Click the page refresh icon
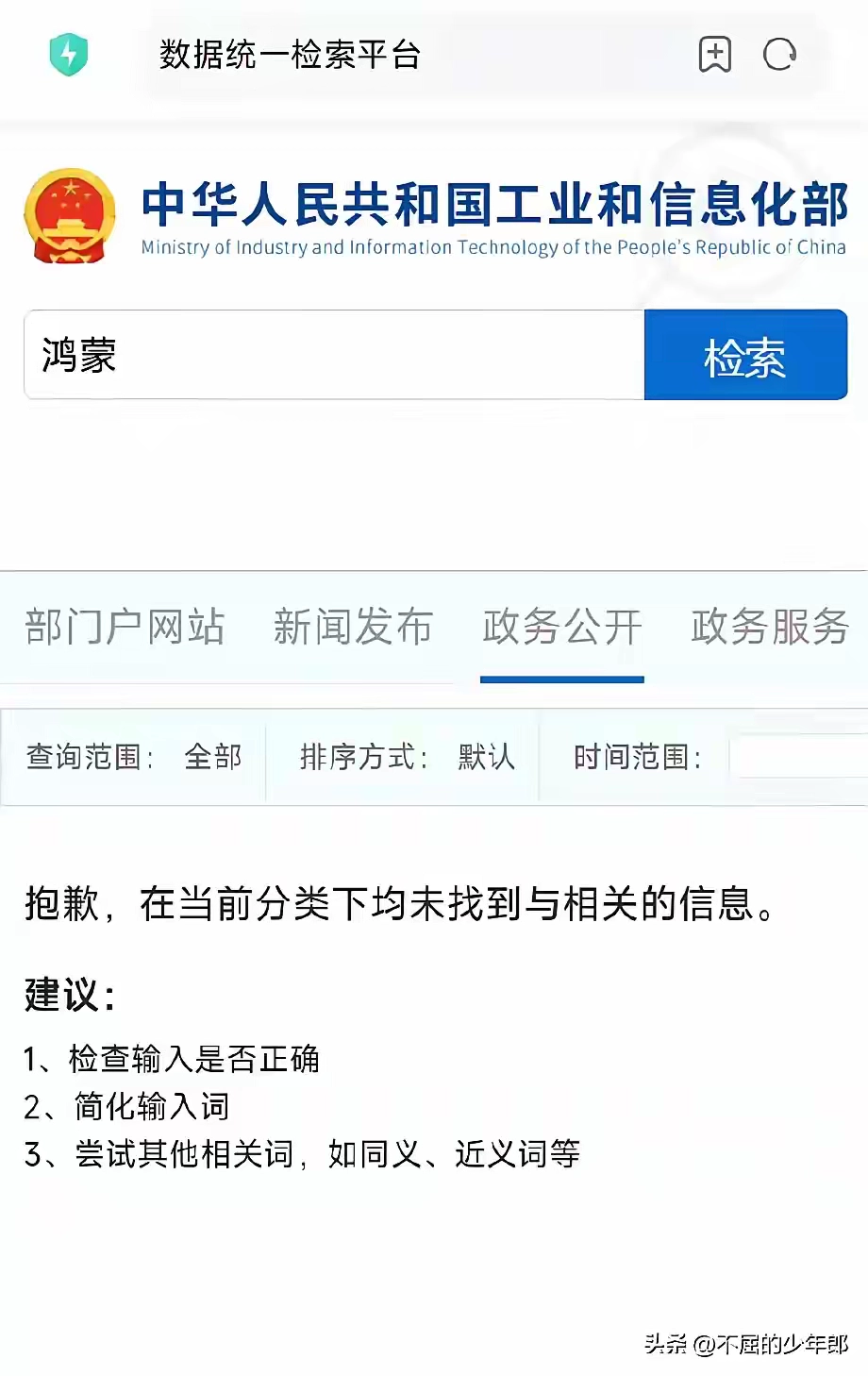 777,56
